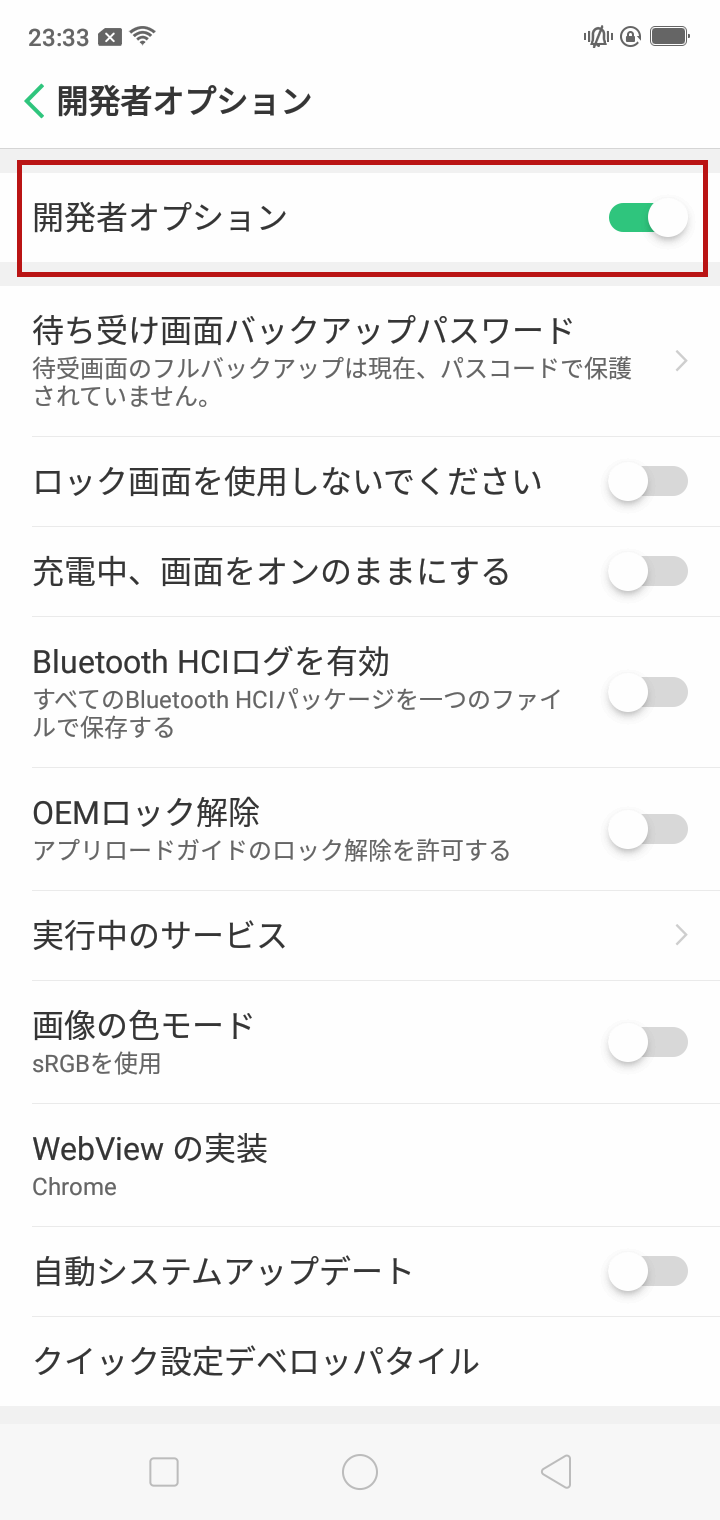
Task: Turn on 自動システムアップデート
Action: pos(646,1271)
